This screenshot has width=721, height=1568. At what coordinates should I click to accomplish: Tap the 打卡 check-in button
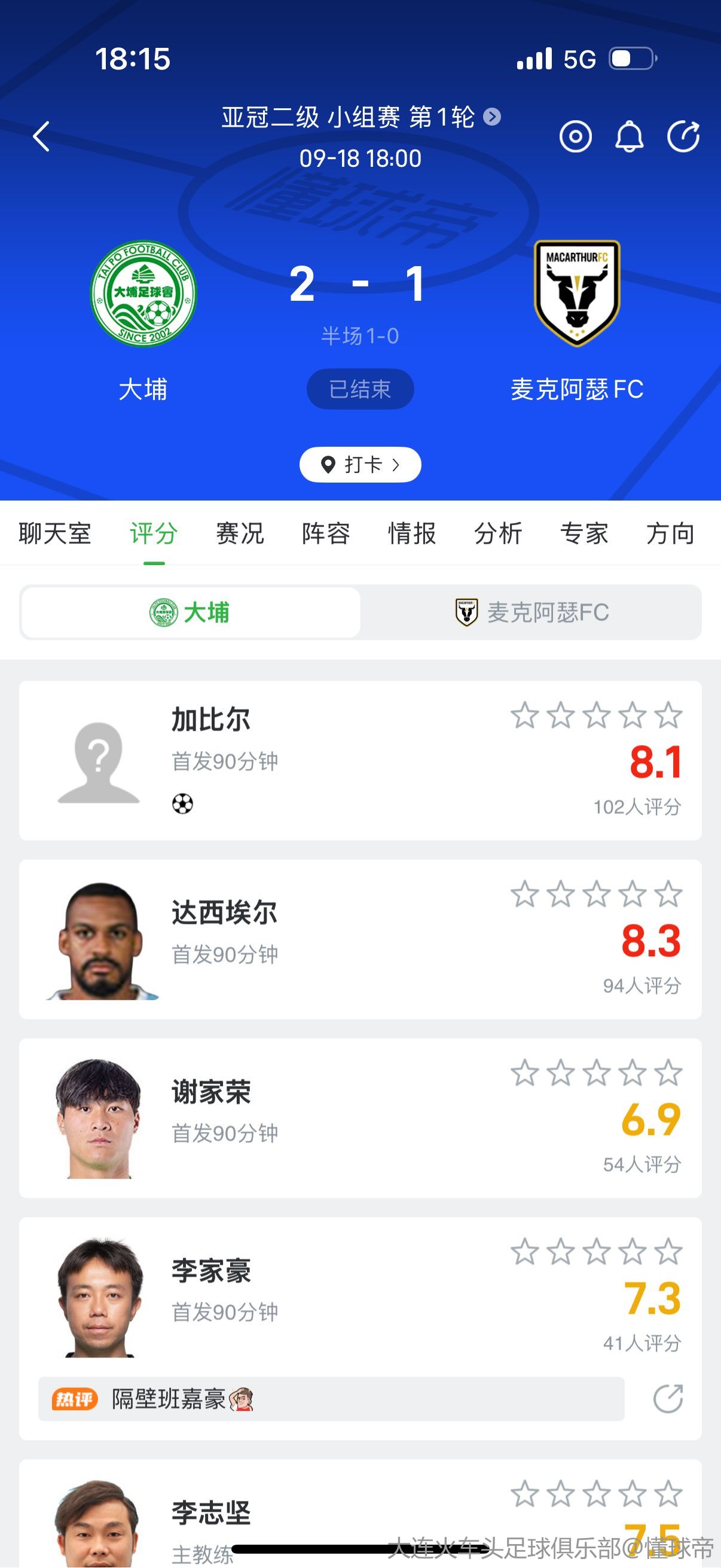(x=360, y=465)
